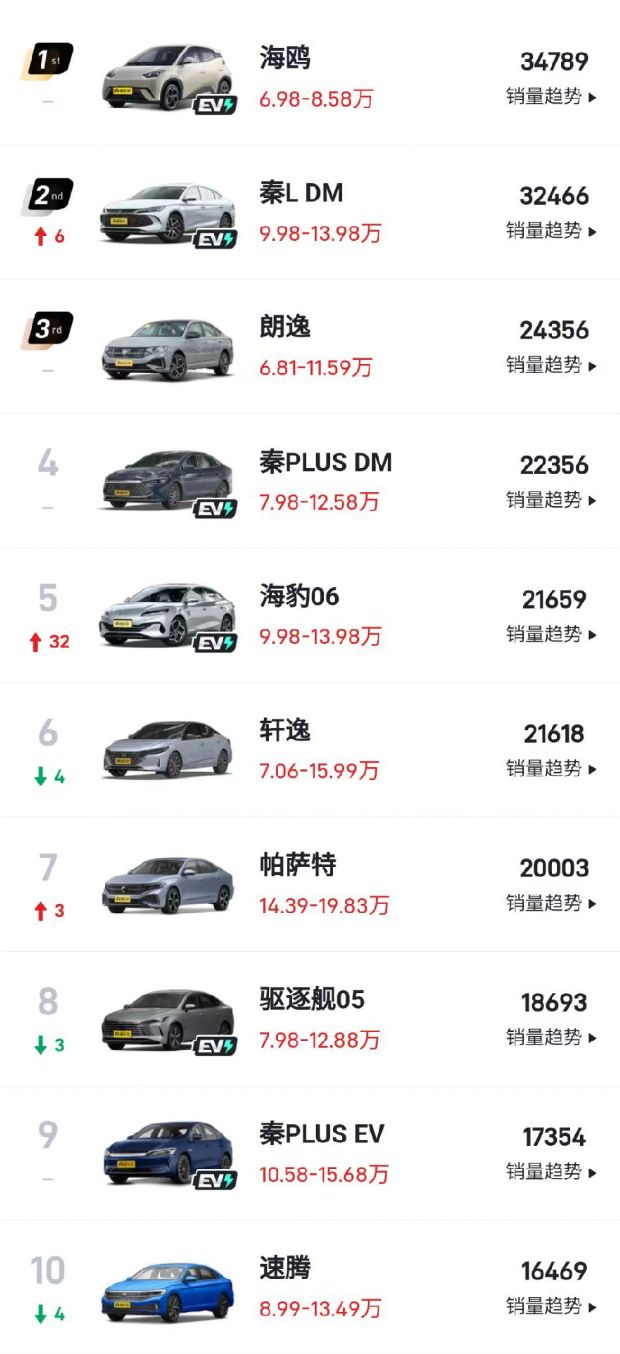Open the 驱逐舰05 car entry
The image size is (620, 1354).
(x=310, y=1019)
